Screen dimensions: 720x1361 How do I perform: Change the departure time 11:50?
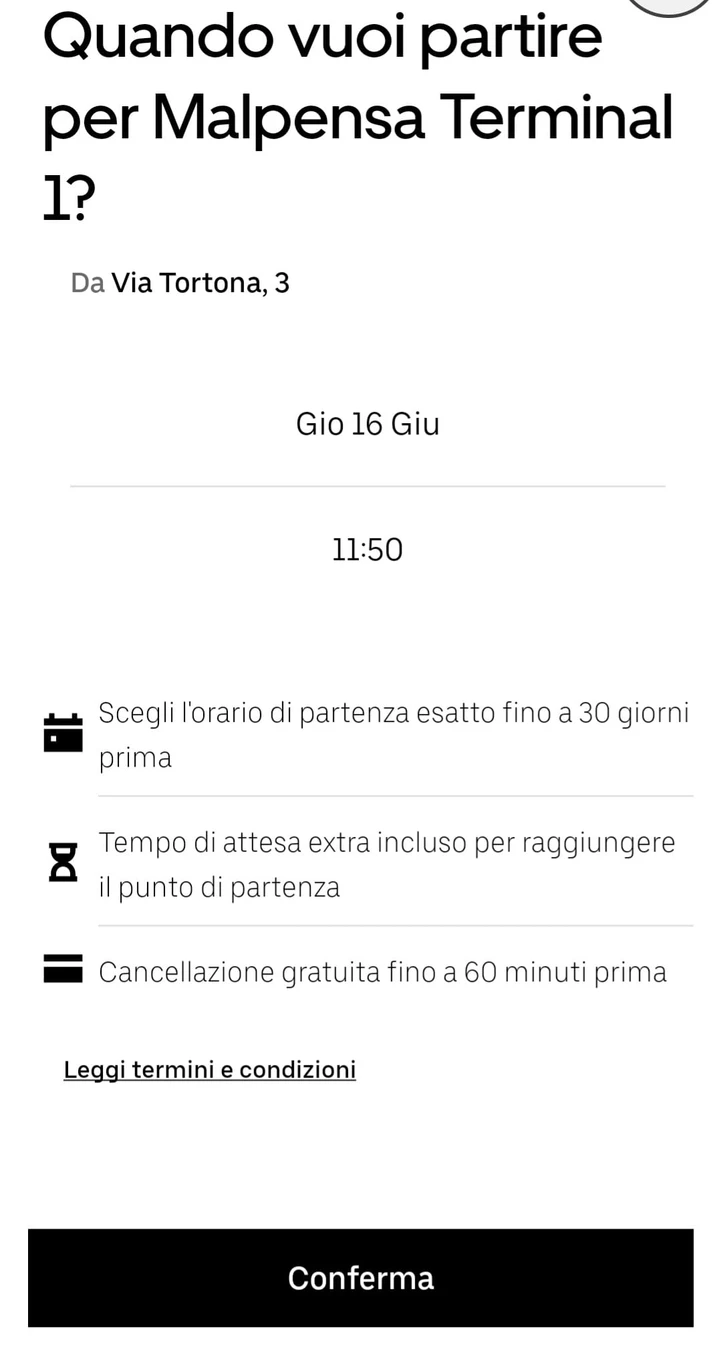coord(367,550)
